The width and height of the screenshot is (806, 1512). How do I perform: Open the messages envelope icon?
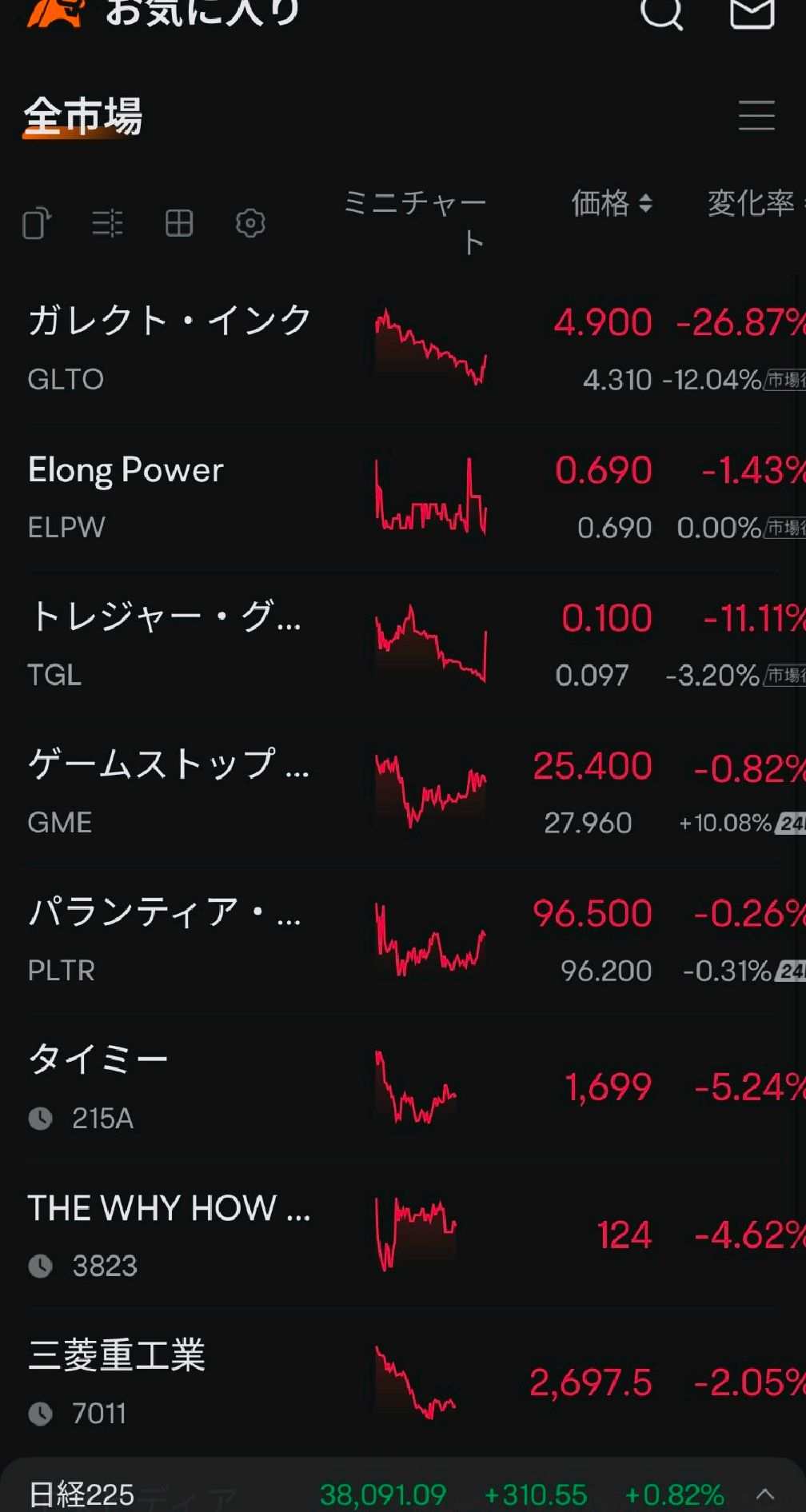pyautogui.click(x=752, y=11)
